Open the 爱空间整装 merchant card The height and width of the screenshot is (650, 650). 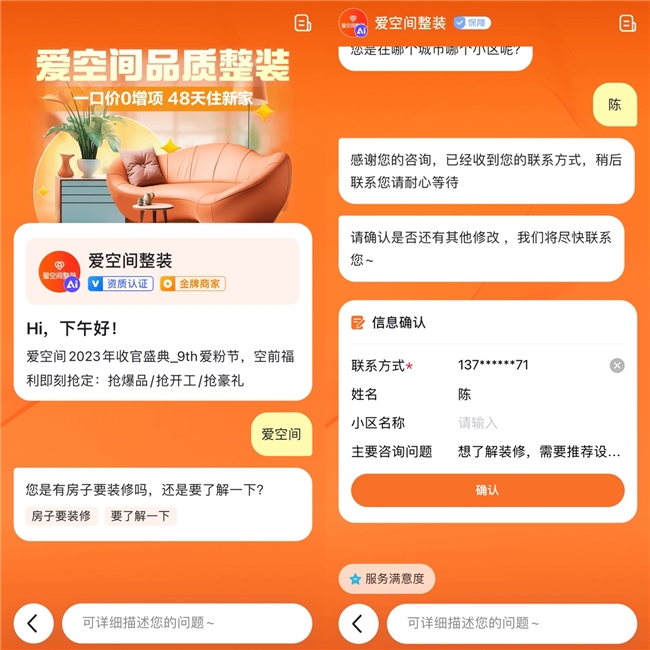click(x=162, y=271)
